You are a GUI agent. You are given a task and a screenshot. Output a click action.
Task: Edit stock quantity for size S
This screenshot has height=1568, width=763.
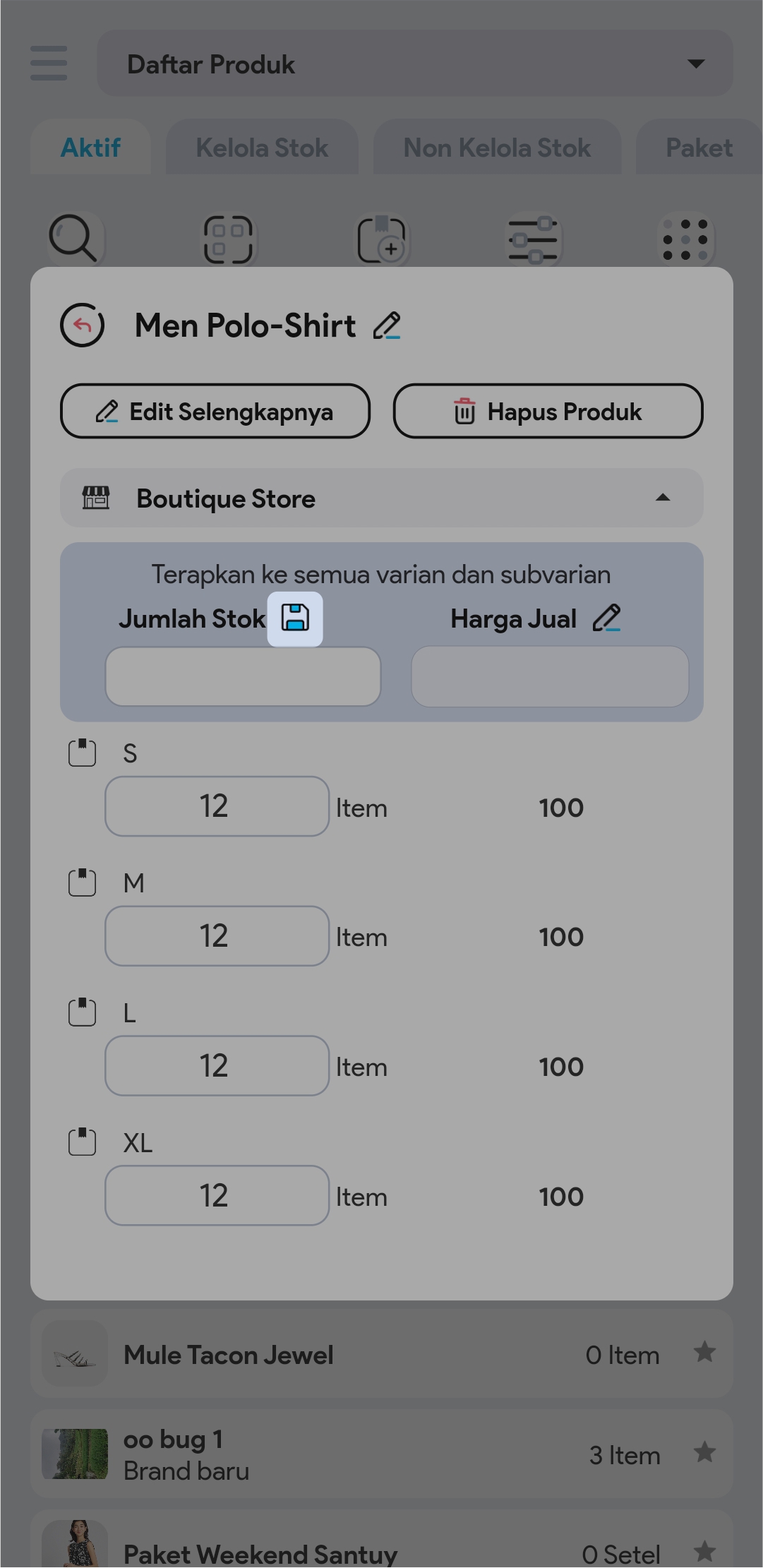(217, 807)
